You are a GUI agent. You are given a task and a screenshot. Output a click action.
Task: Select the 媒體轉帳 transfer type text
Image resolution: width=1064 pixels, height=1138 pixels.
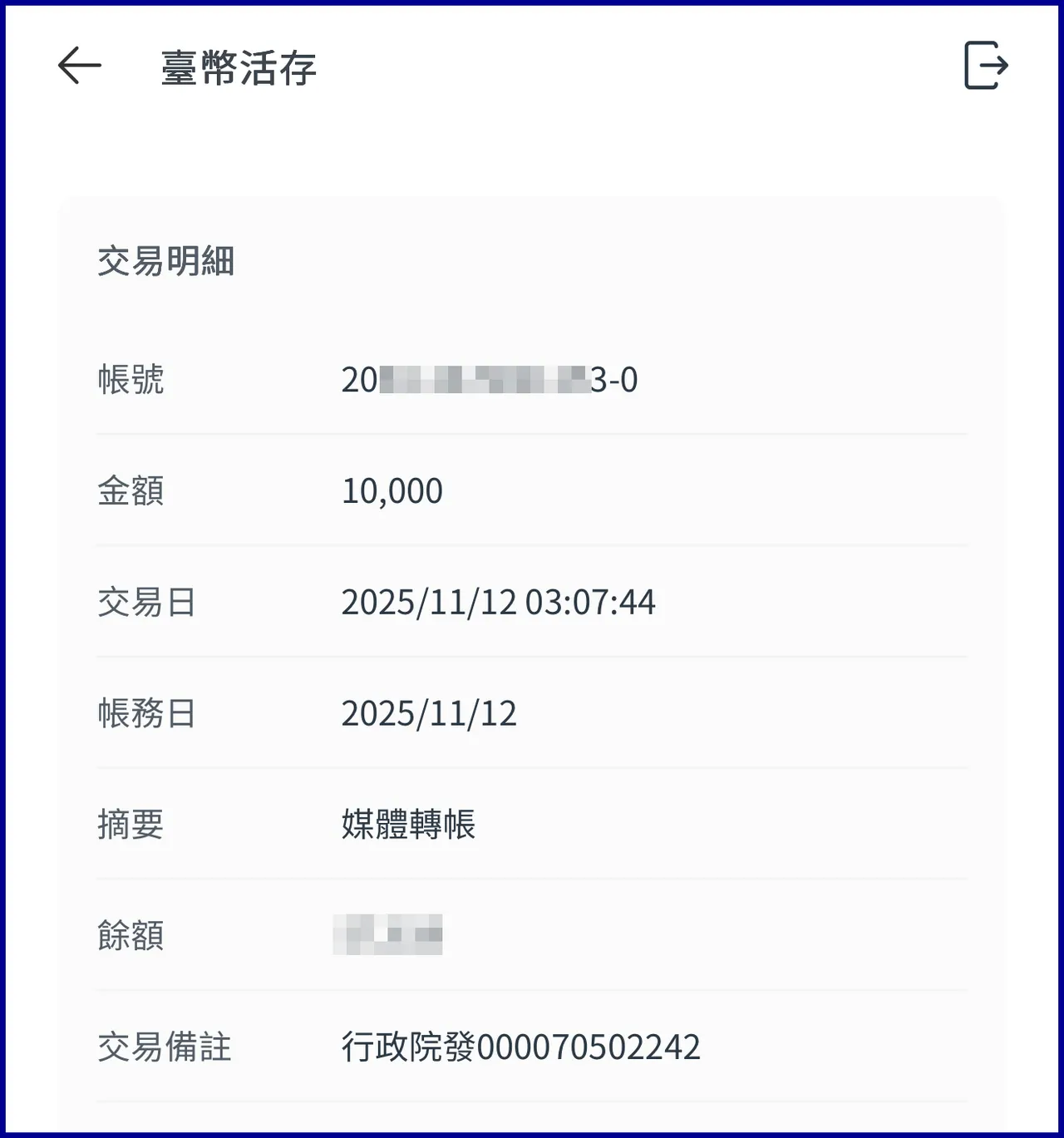tap(408, 825)
